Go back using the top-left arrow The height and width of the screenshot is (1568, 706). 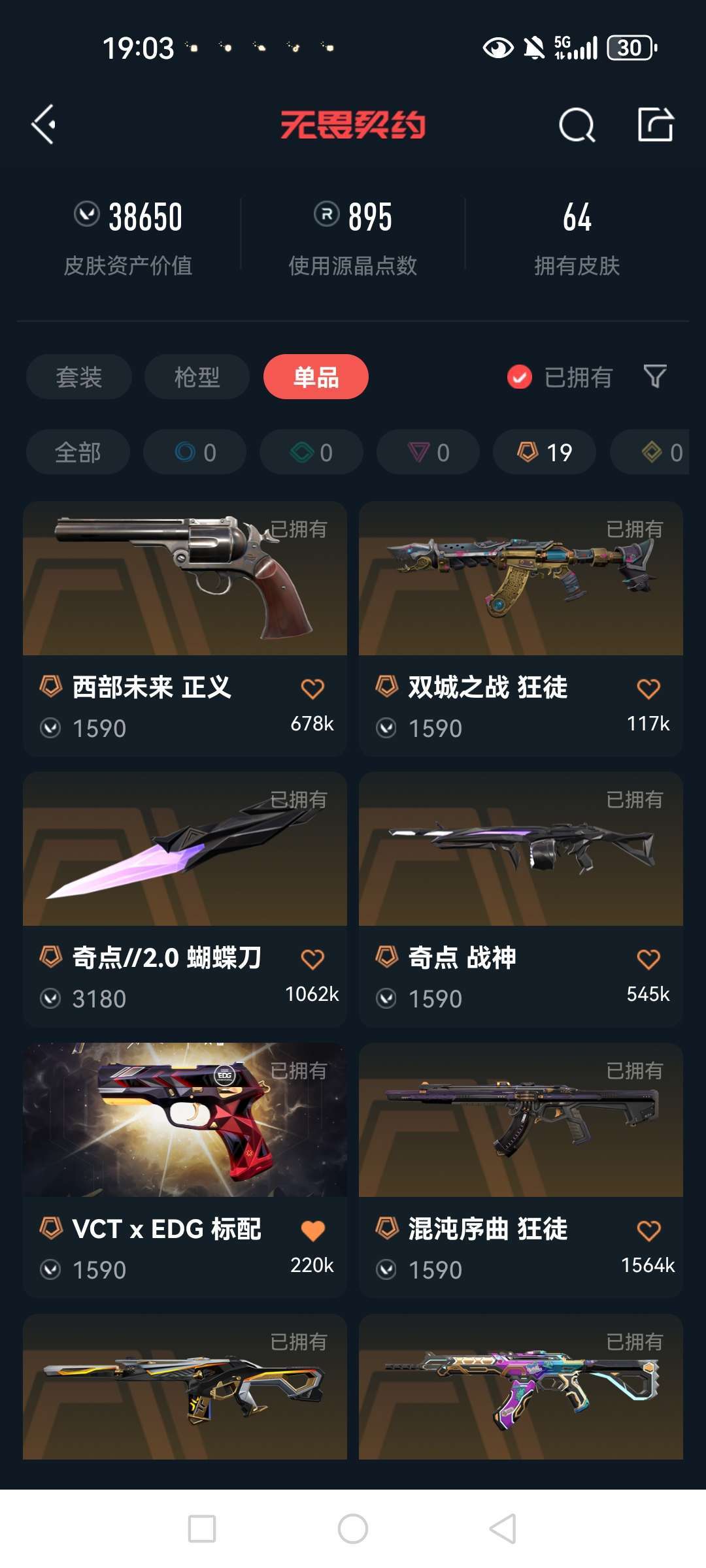[43, 124]
